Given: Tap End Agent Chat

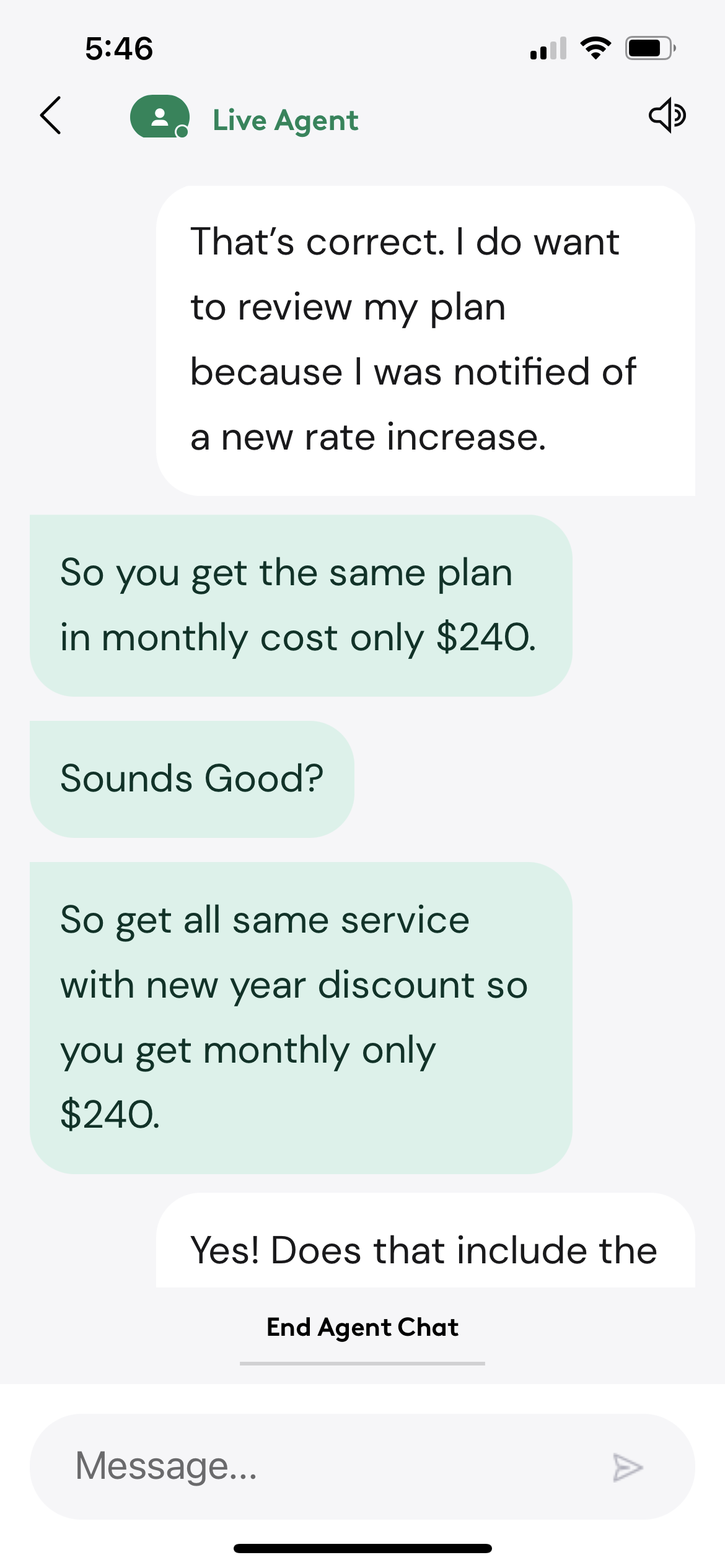Looking at the screenshot, I should (x=362, y=1327).
